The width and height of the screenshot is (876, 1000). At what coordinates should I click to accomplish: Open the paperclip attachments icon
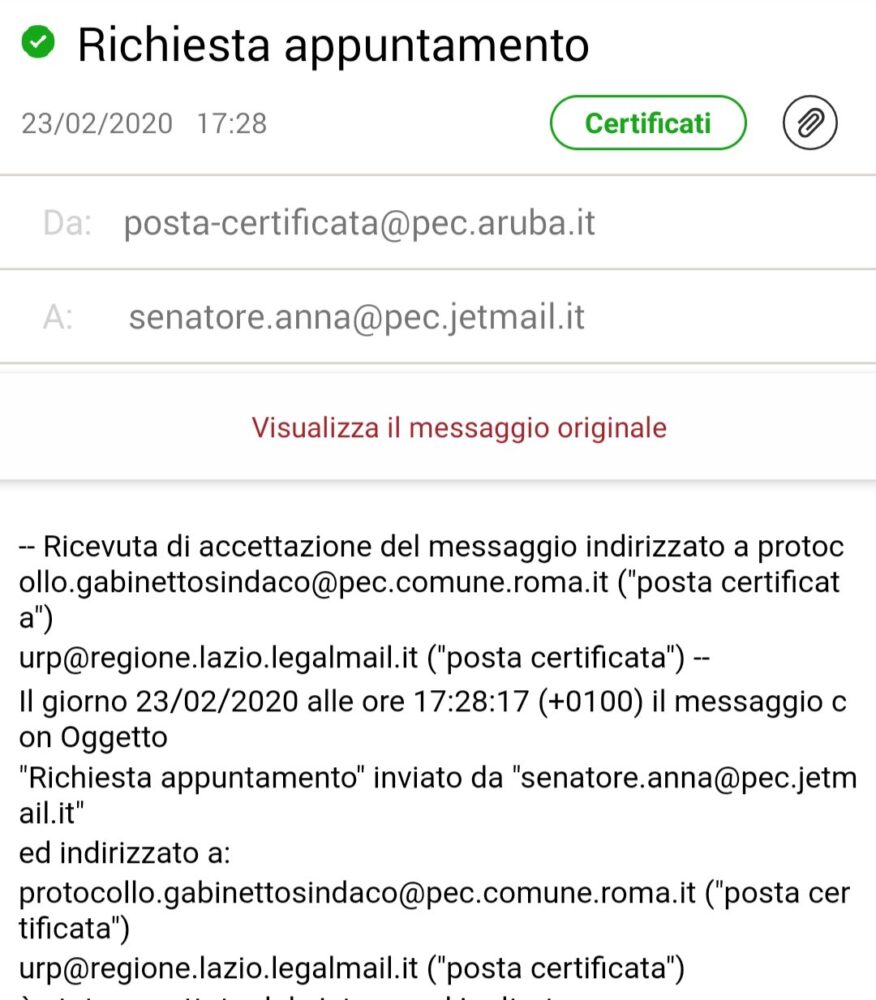809,123
